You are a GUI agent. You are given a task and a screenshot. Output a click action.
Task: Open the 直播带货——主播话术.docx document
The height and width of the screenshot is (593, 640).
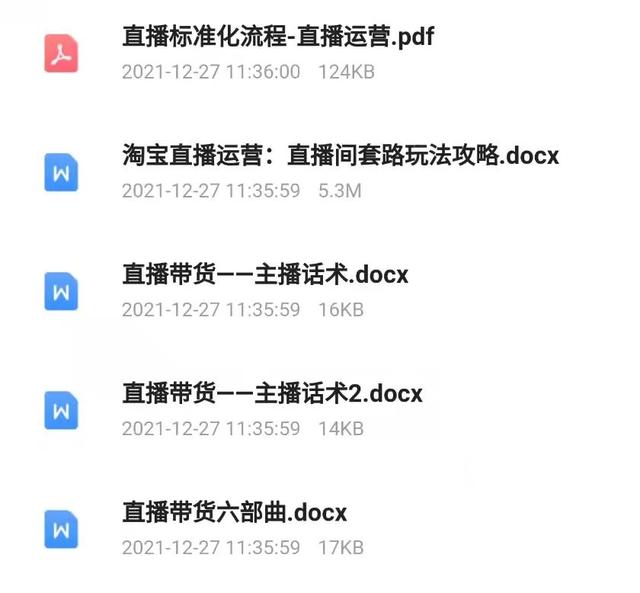pyautogui.click(x=265, y=275)
